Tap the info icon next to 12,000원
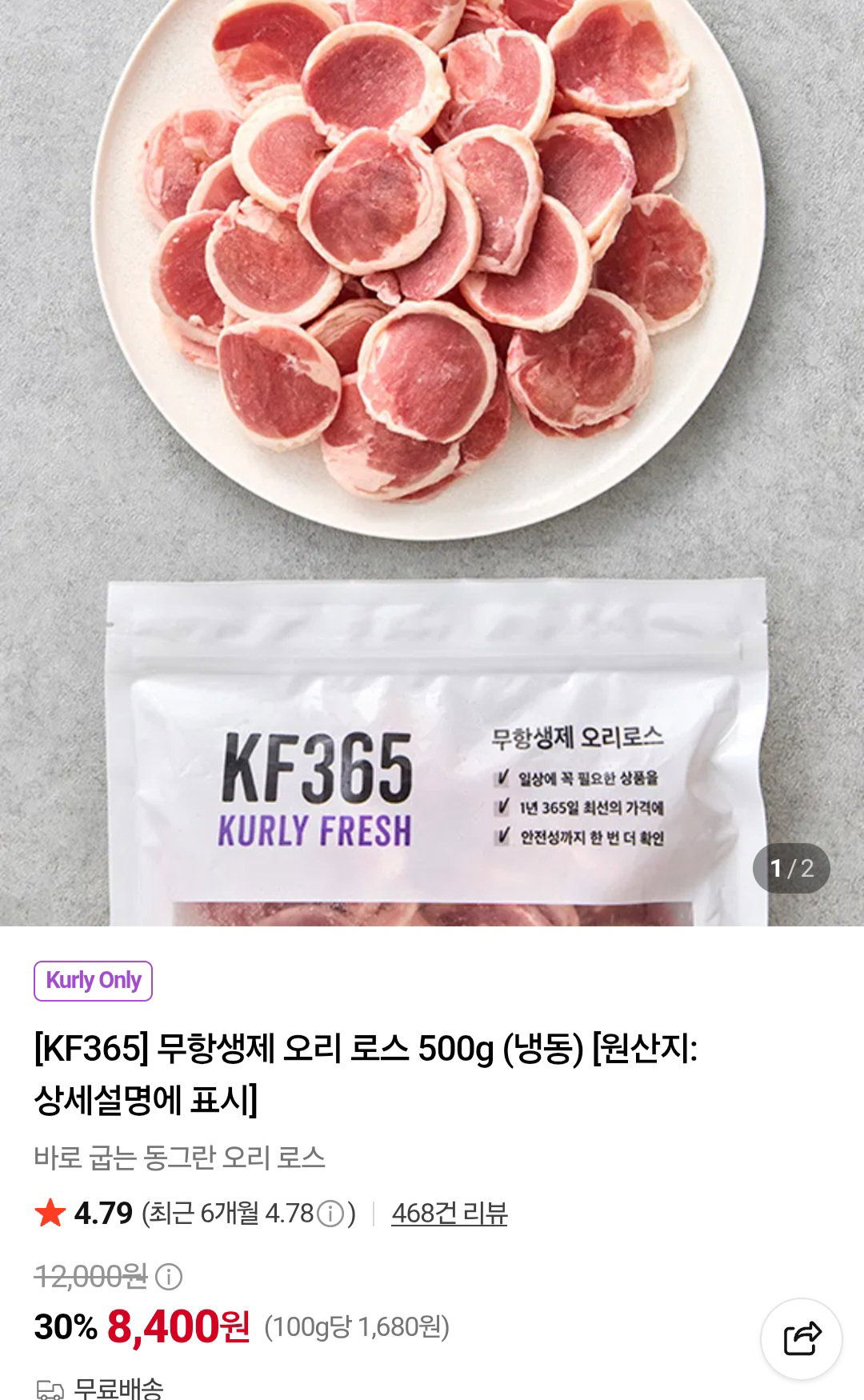864x1400 pixels. tap(169, 1276)
